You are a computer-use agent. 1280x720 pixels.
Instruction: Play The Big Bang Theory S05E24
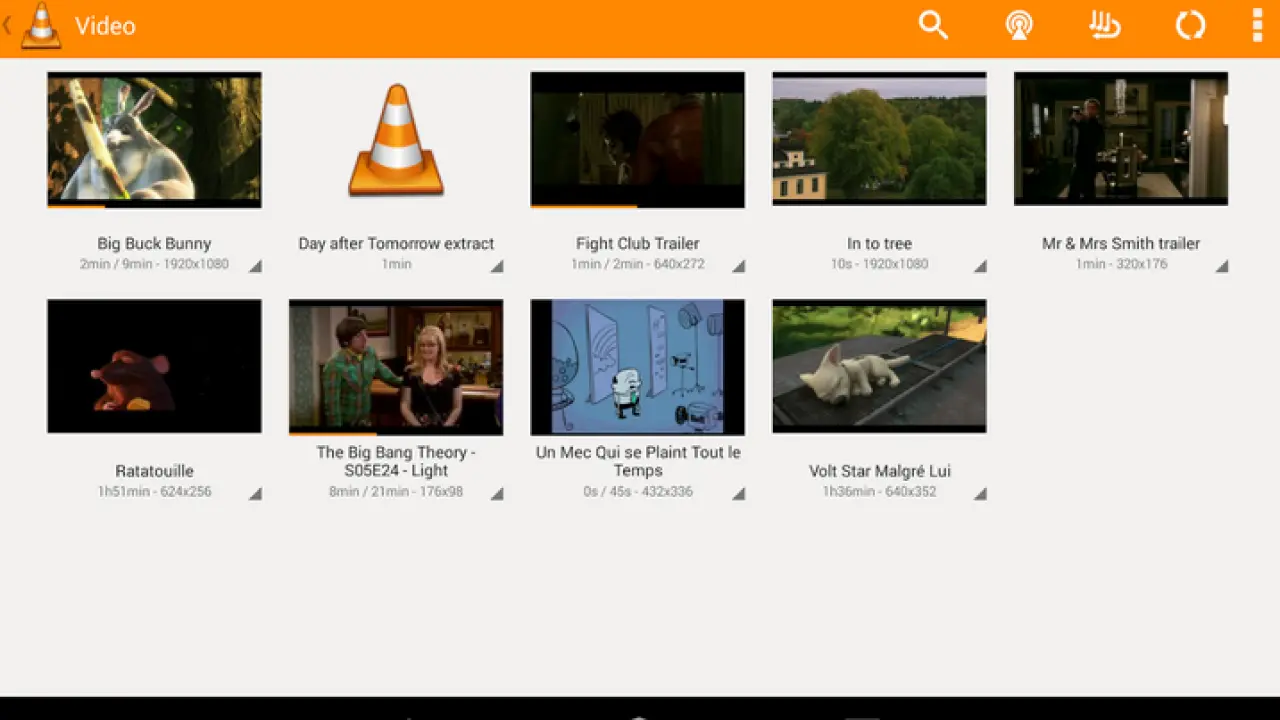(396, 366)
